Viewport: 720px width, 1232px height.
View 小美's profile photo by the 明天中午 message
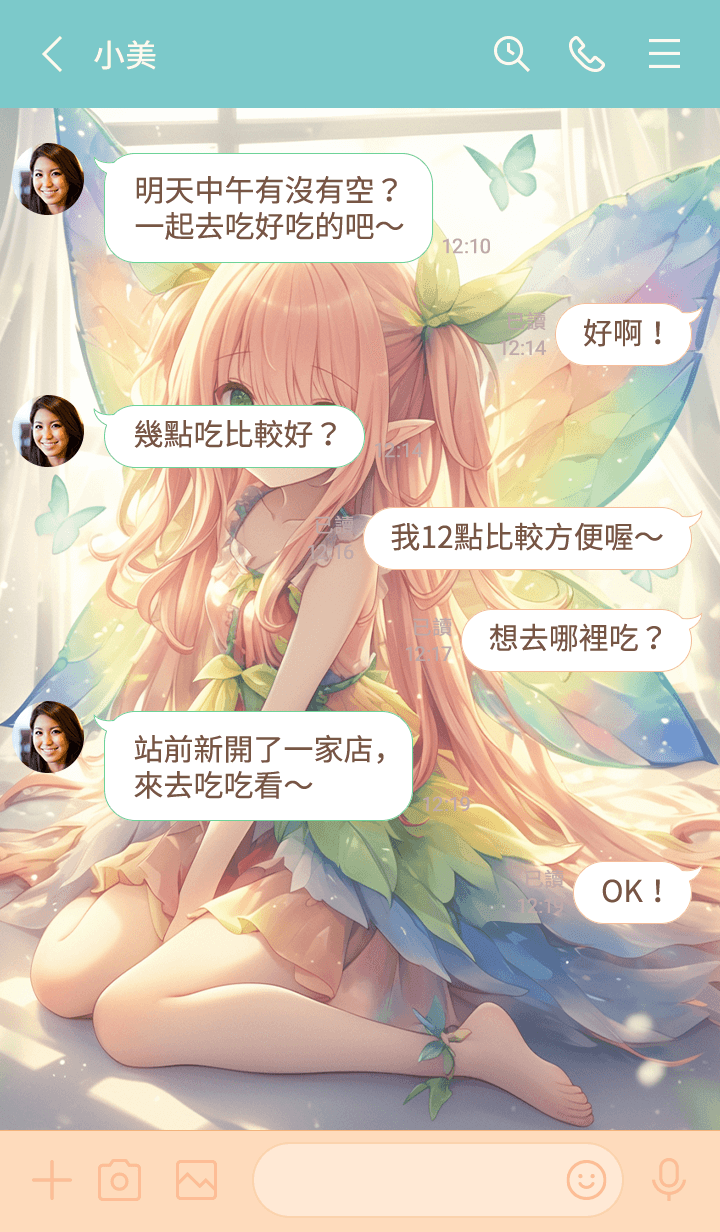(48, 179)
